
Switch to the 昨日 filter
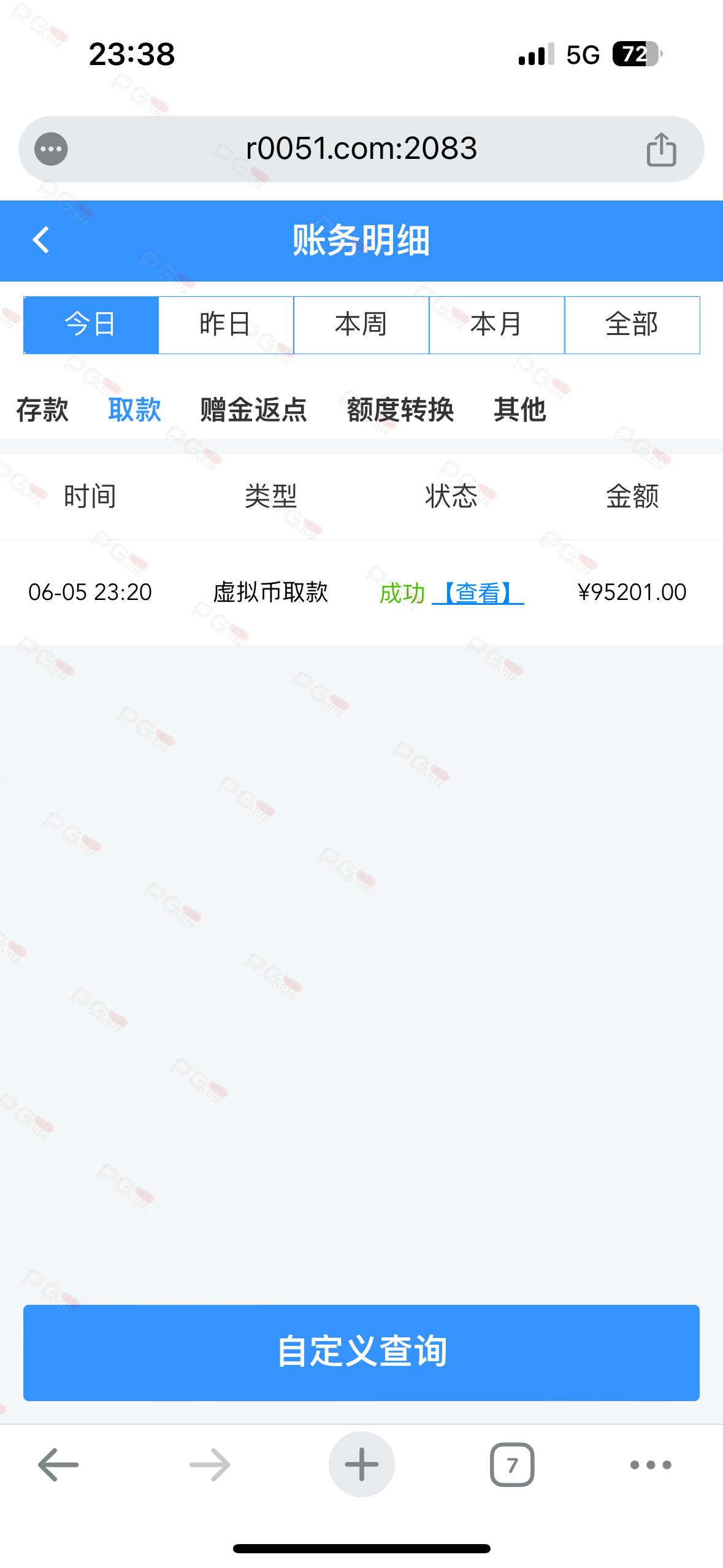pyautogui.click(x=226, y=325)
